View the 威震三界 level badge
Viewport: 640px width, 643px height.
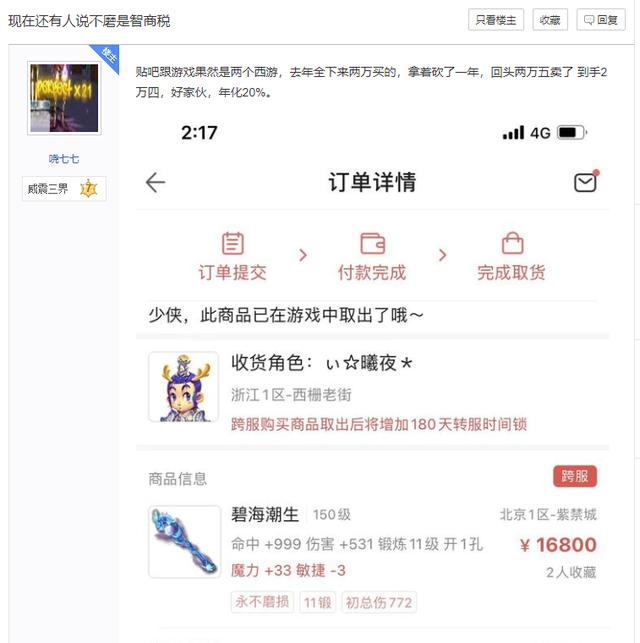64,188
